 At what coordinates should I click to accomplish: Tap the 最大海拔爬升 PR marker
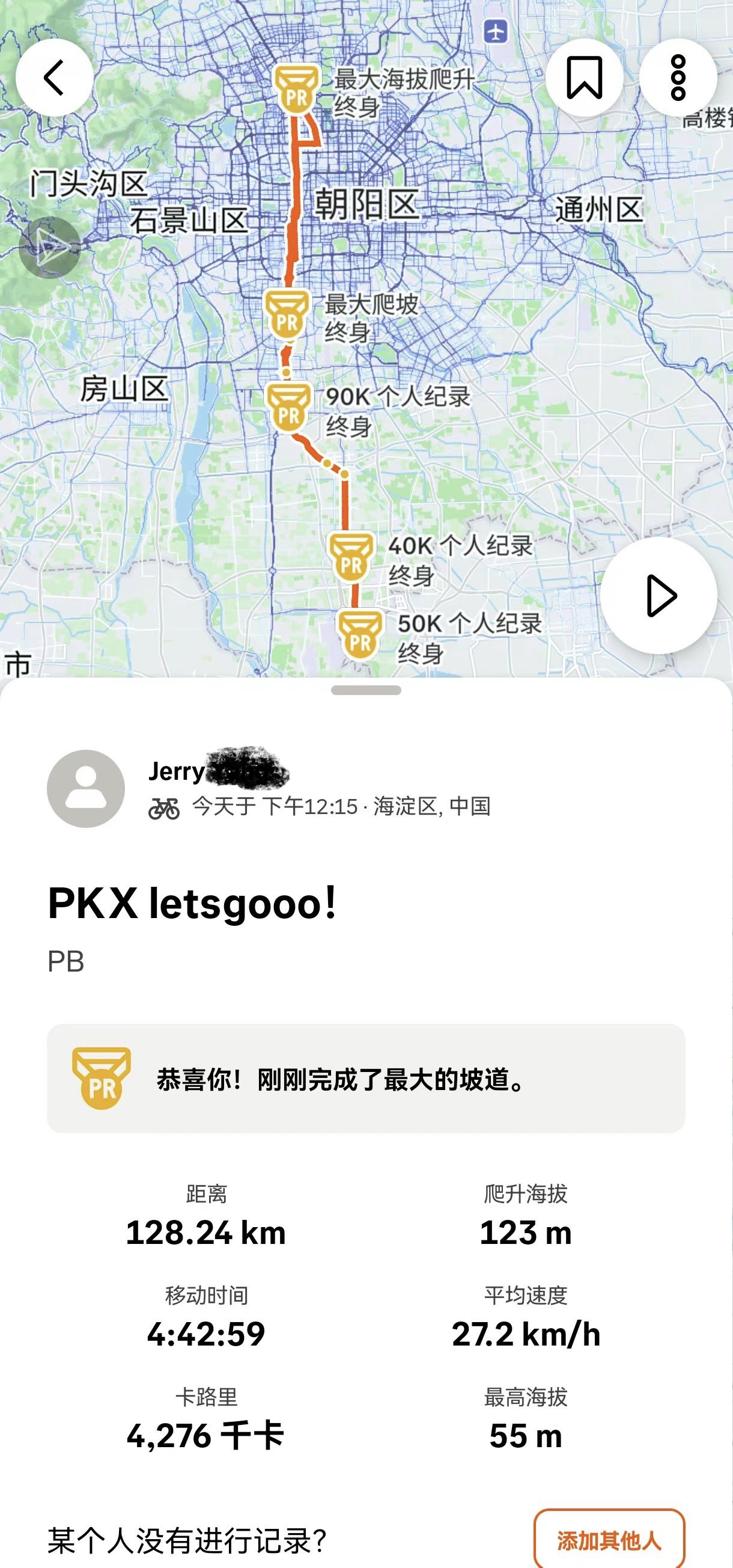coord(297,90)
